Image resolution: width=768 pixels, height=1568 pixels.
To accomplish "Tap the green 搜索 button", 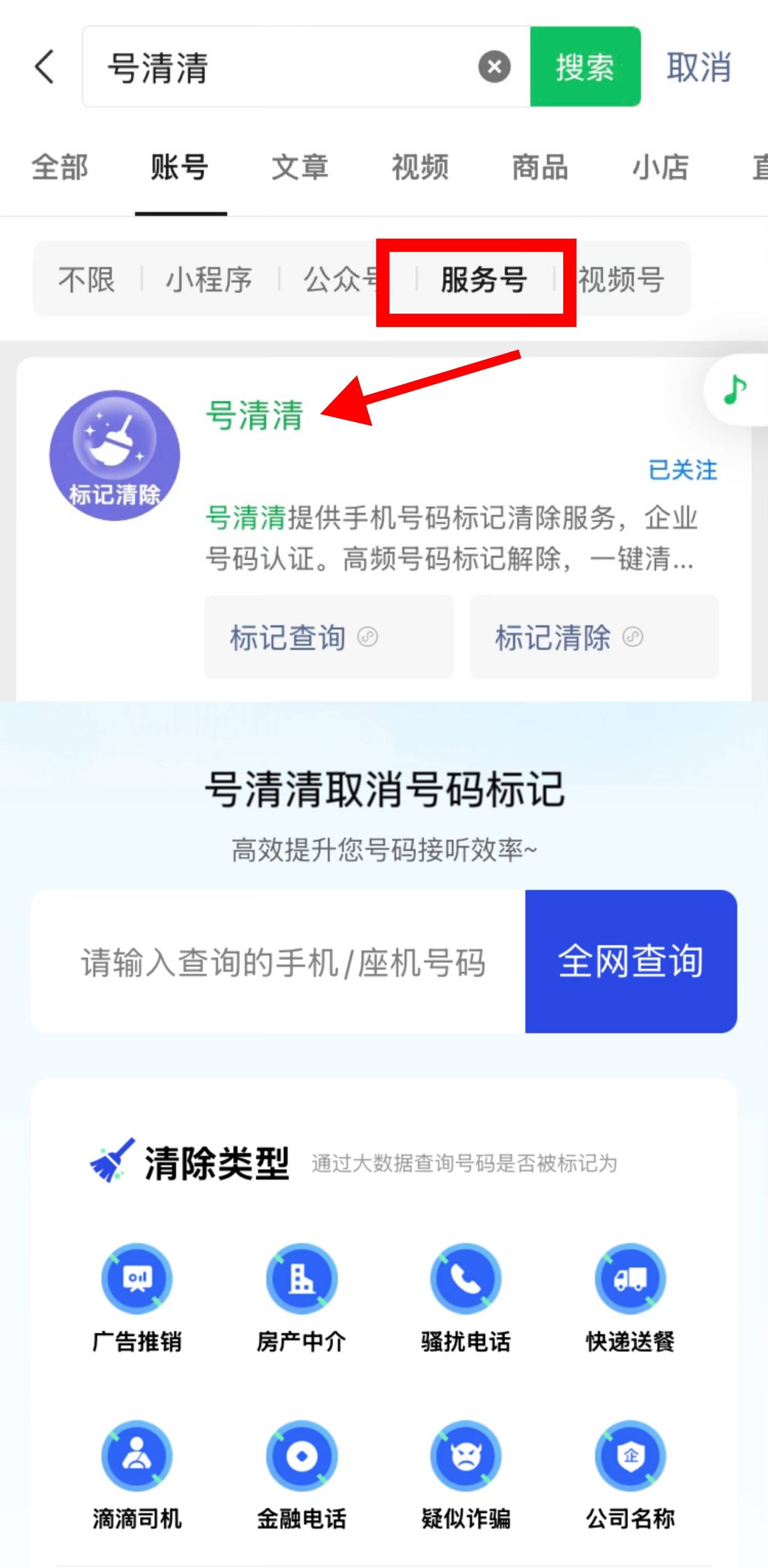I will coord(585,67).
